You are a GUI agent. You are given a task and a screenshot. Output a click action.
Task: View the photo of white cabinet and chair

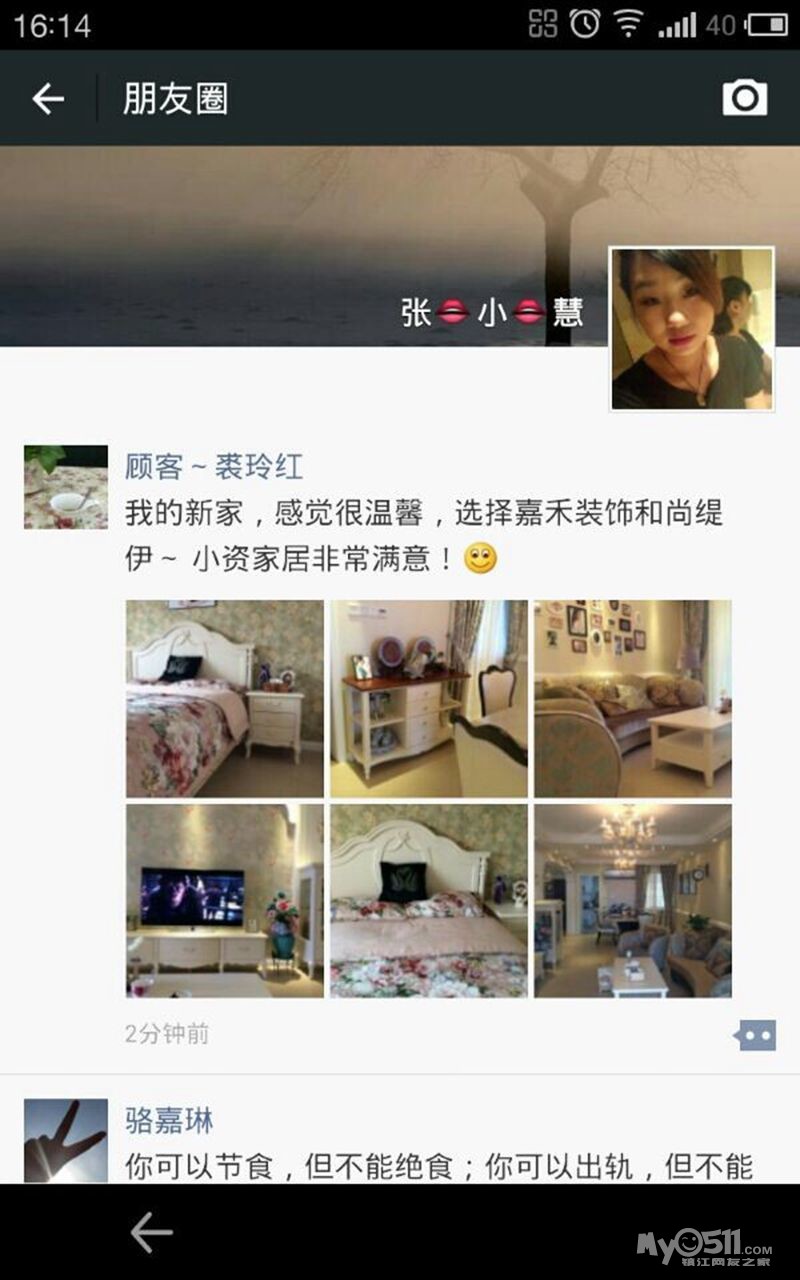click(429, 698)
